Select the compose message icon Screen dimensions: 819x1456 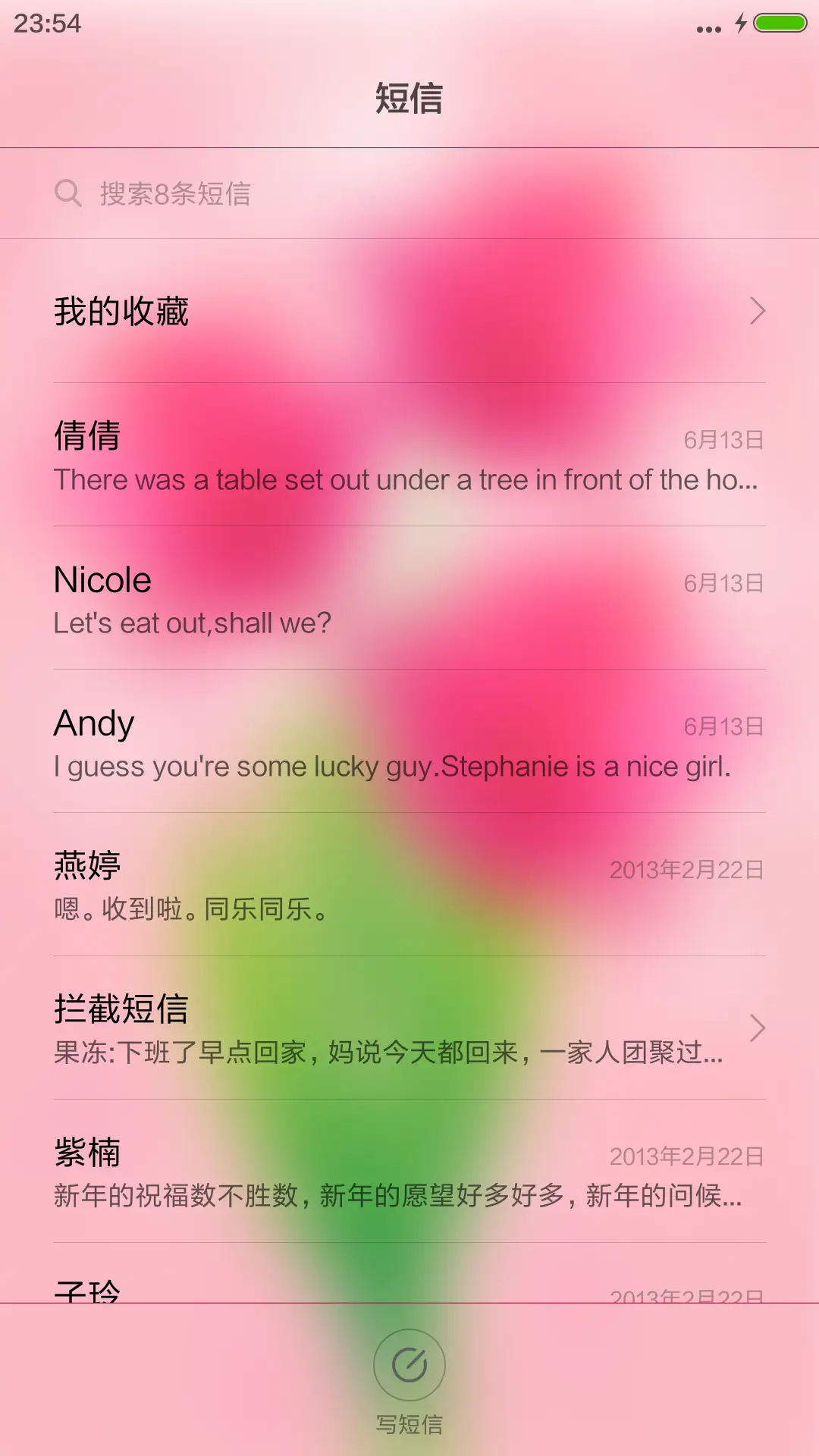(408, 1363)
